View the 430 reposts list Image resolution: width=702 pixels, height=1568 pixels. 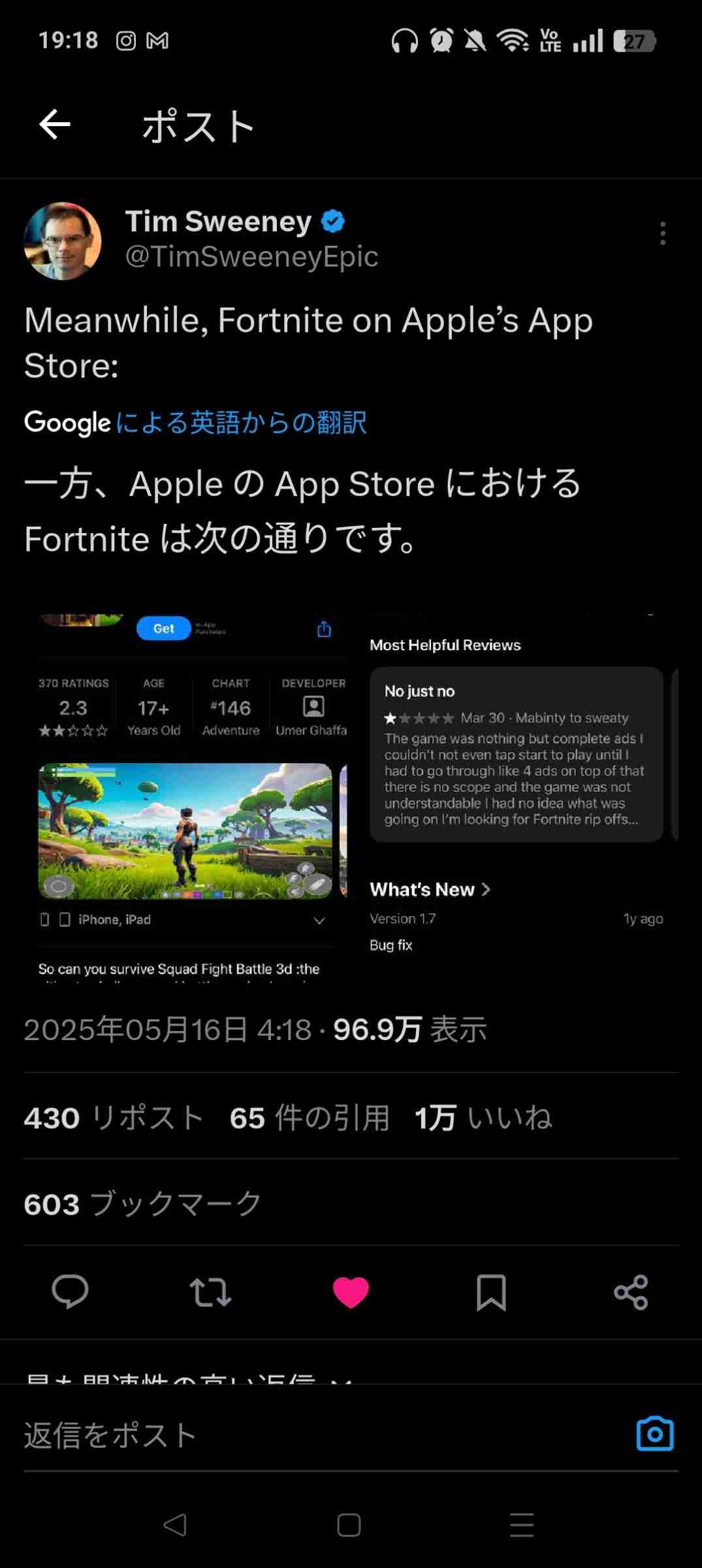[114, 1118]
